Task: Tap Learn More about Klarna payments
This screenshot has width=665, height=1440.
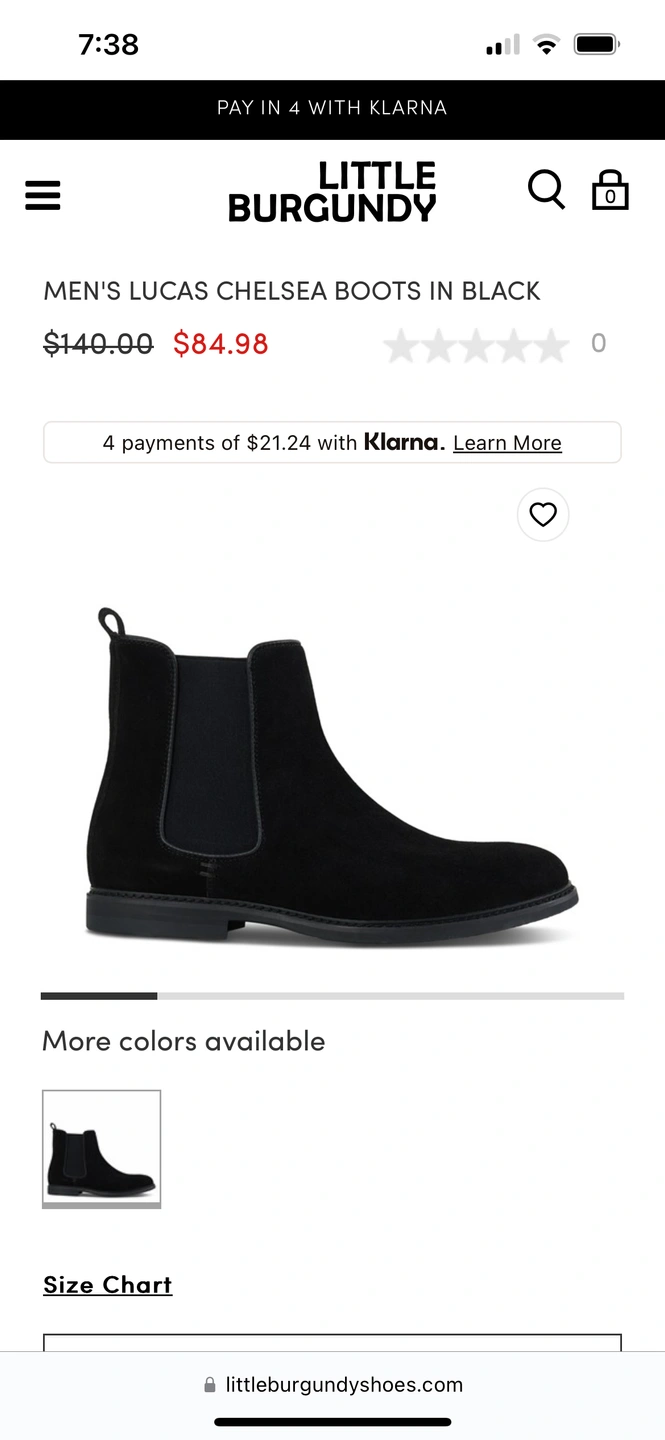Action: 507,443
